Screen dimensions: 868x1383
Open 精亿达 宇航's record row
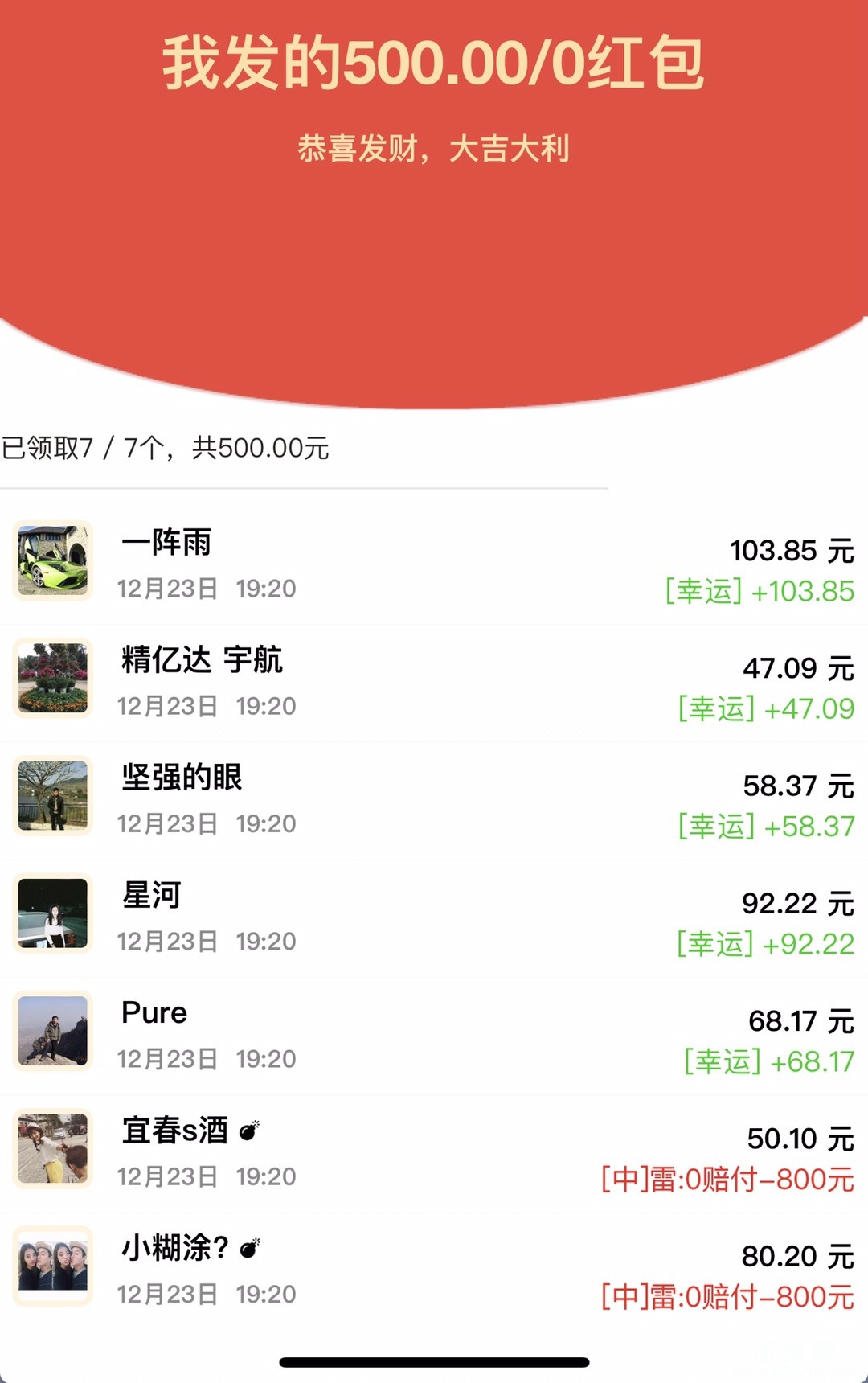[x=434, y=682]
